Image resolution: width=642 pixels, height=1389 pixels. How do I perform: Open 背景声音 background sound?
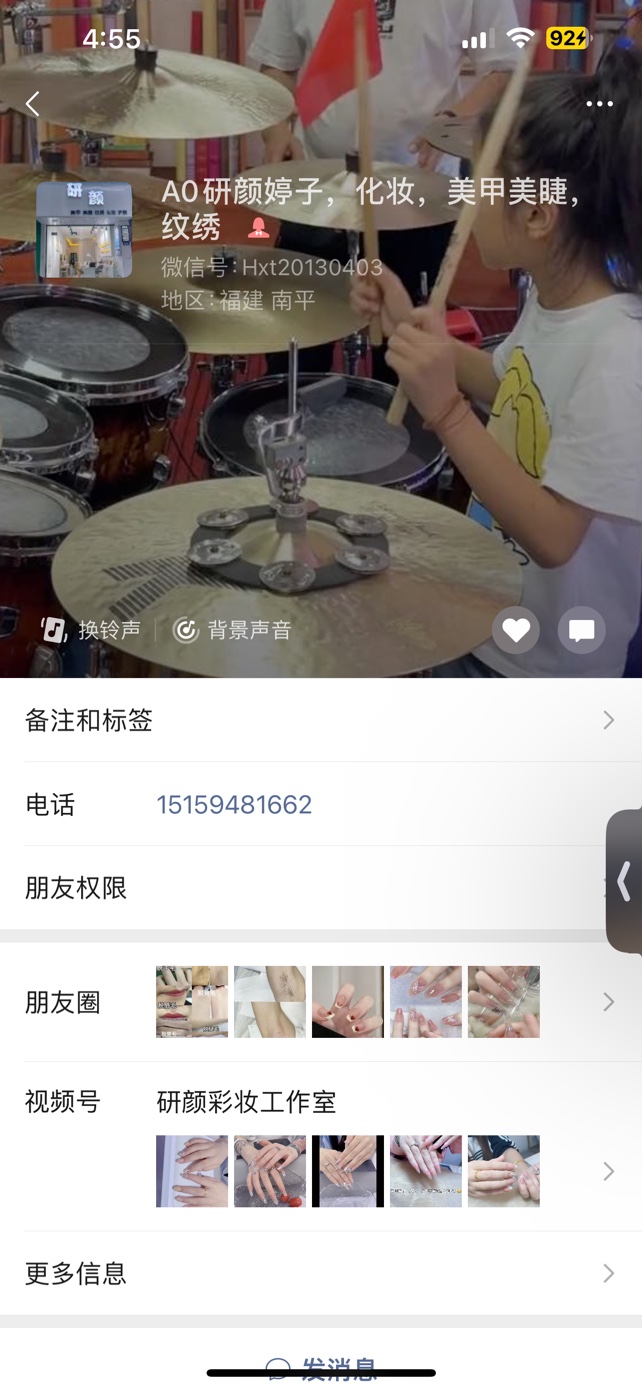233,630
